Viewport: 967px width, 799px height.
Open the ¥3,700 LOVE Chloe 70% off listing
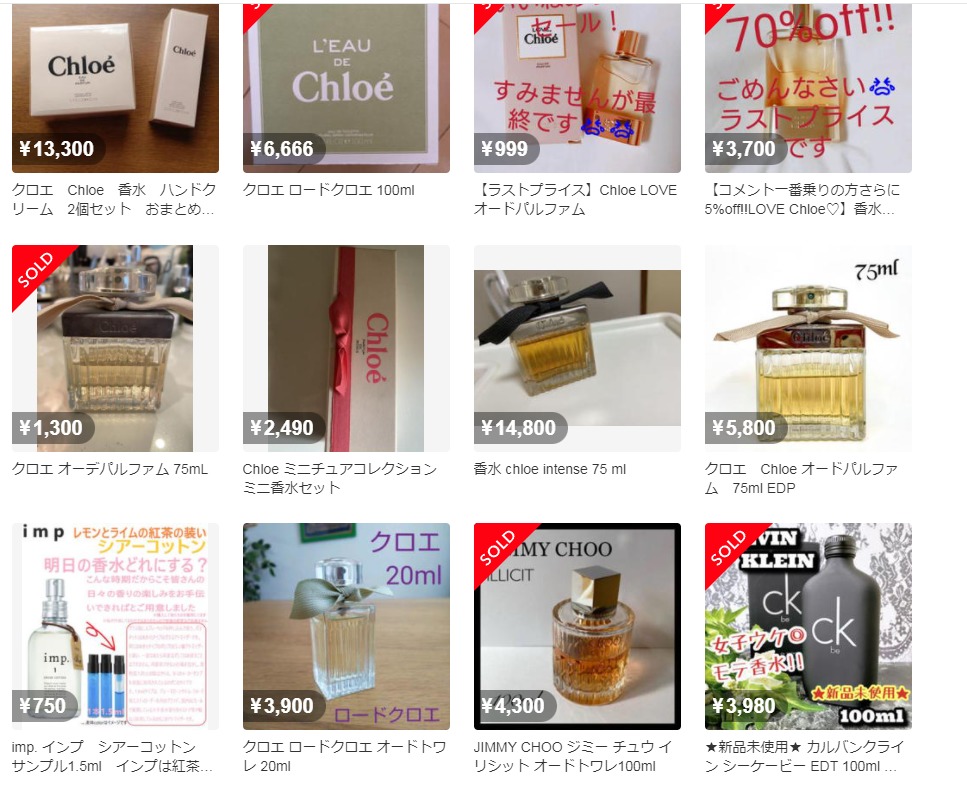pos(808,88)
